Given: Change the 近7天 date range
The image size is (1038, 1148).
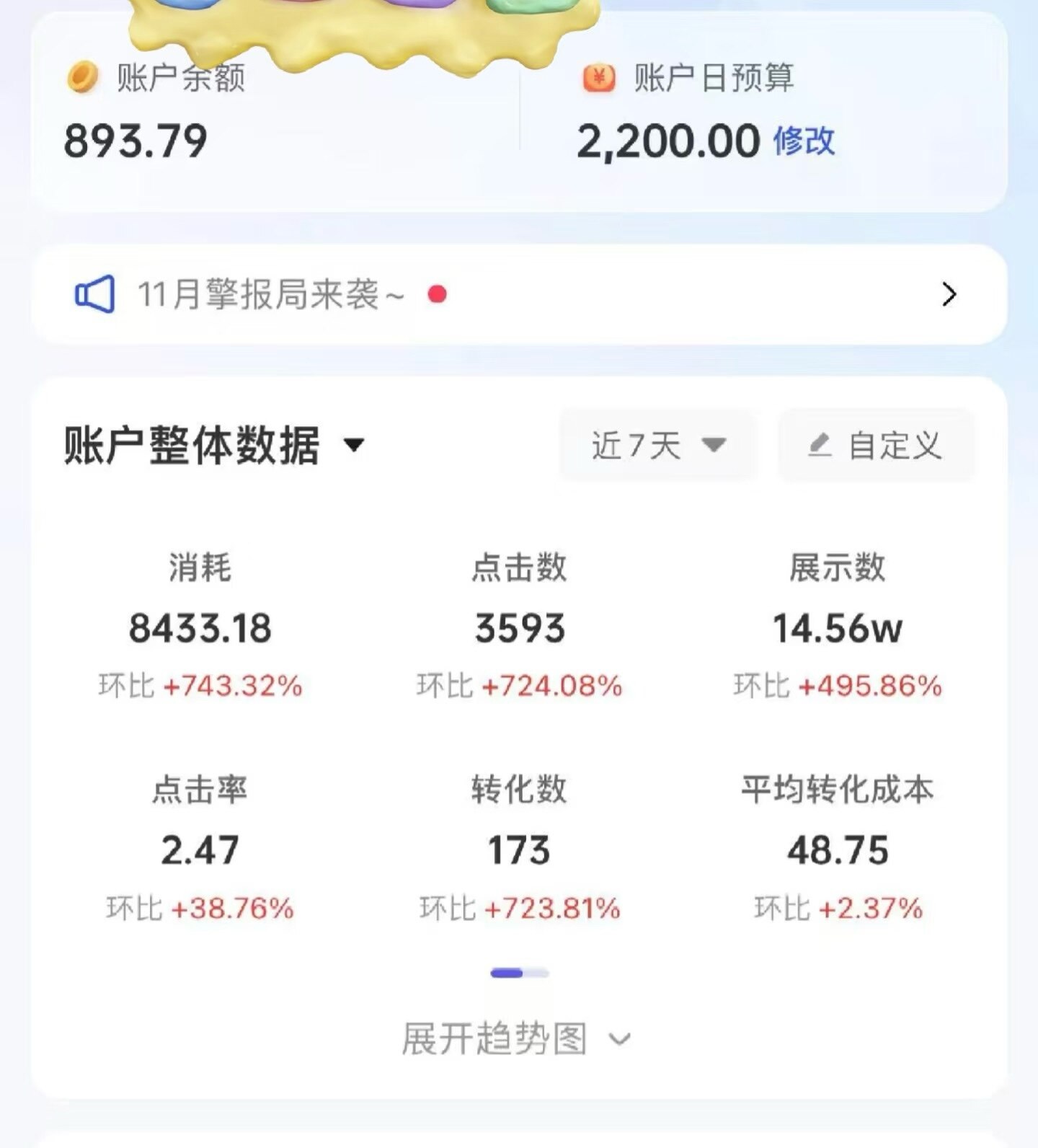Looking at the screenshot, I should click(x=657, y=445).
